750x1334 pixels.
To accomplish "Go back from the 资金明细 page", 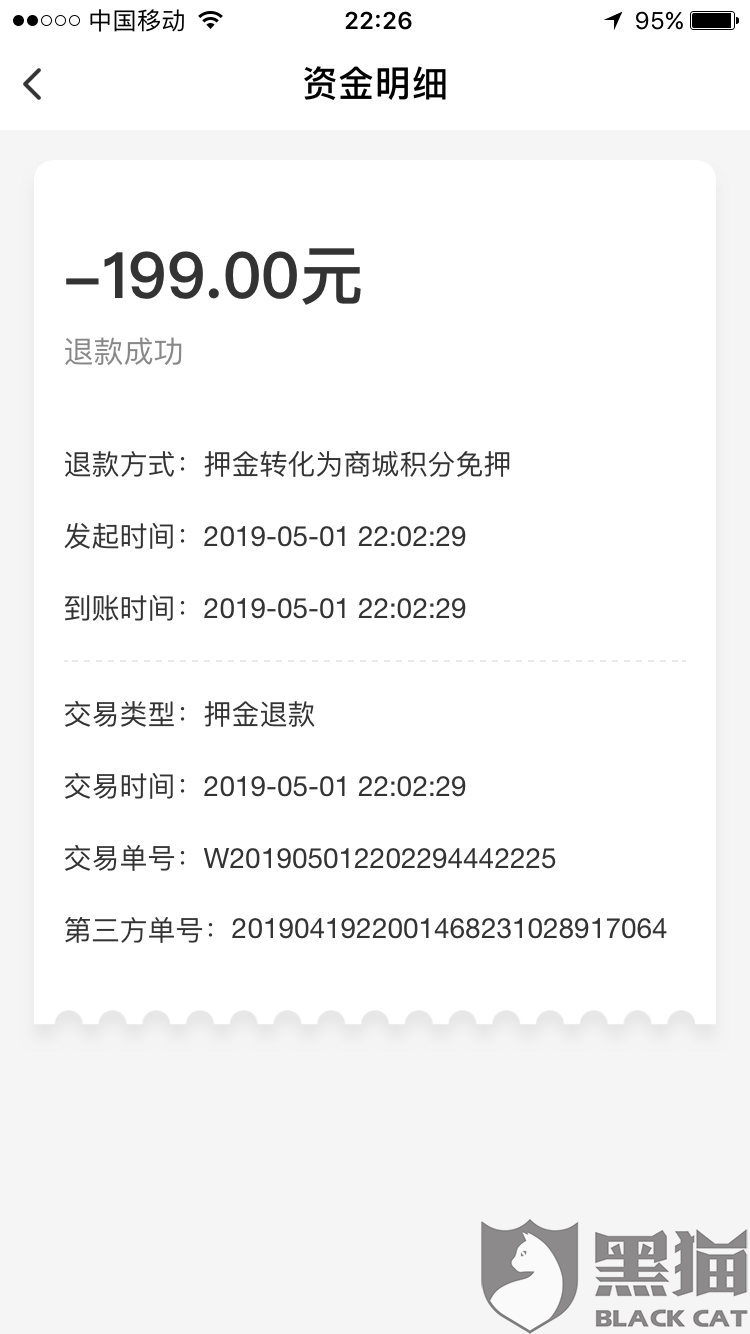I will pos(32,84).
